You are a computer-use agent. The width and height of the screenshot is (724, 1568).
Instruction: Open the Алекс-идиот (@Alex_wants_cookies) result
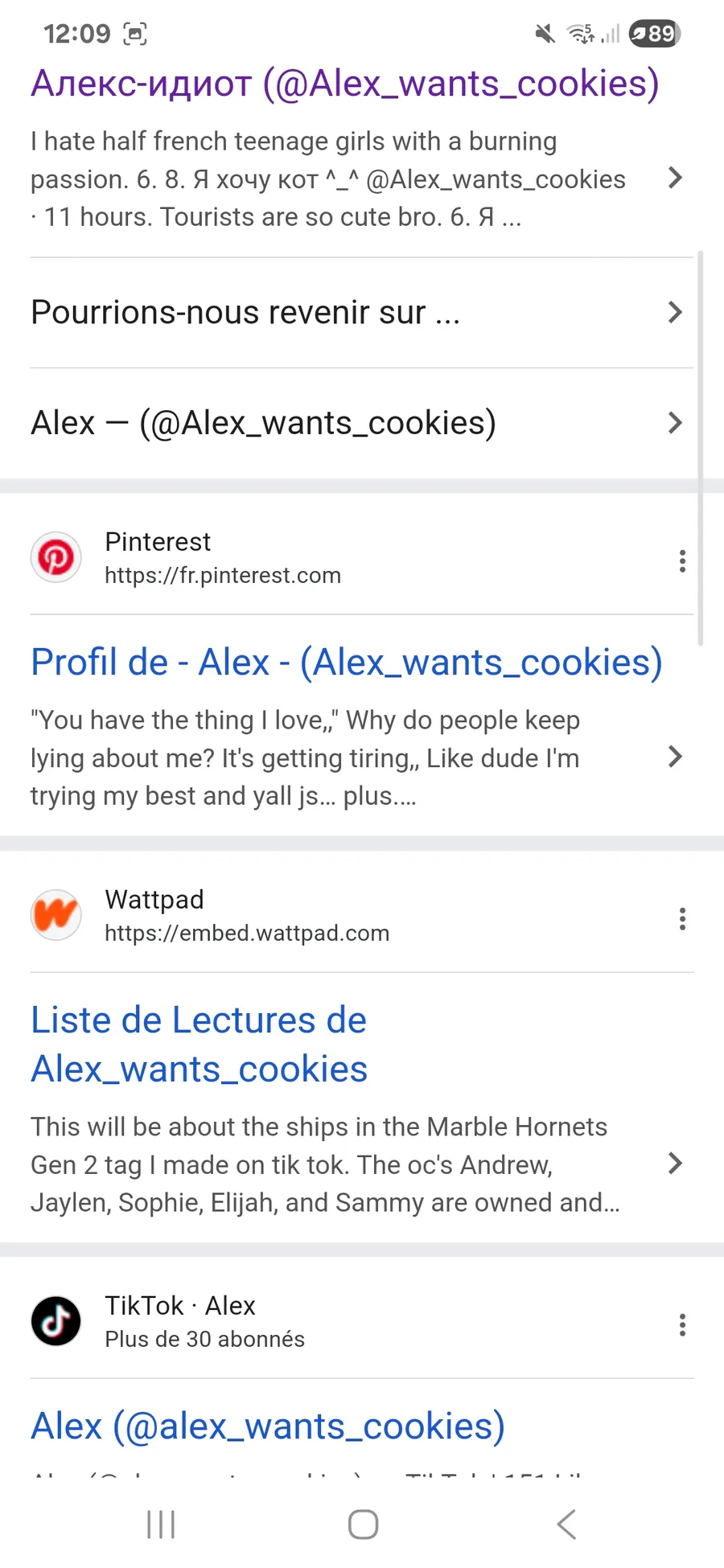[344, 84]
